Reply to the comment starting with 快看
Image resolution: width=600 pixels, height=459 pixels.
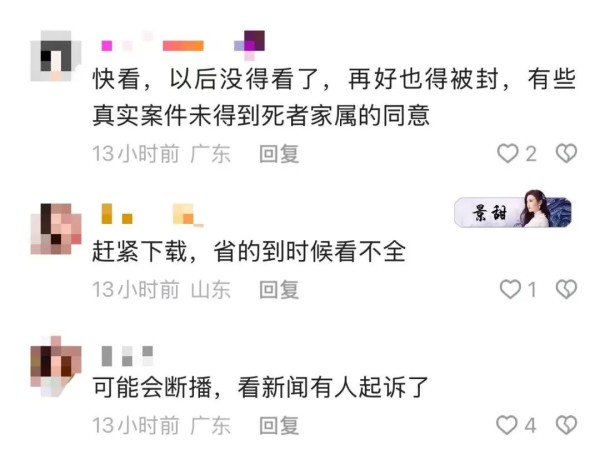279,154
